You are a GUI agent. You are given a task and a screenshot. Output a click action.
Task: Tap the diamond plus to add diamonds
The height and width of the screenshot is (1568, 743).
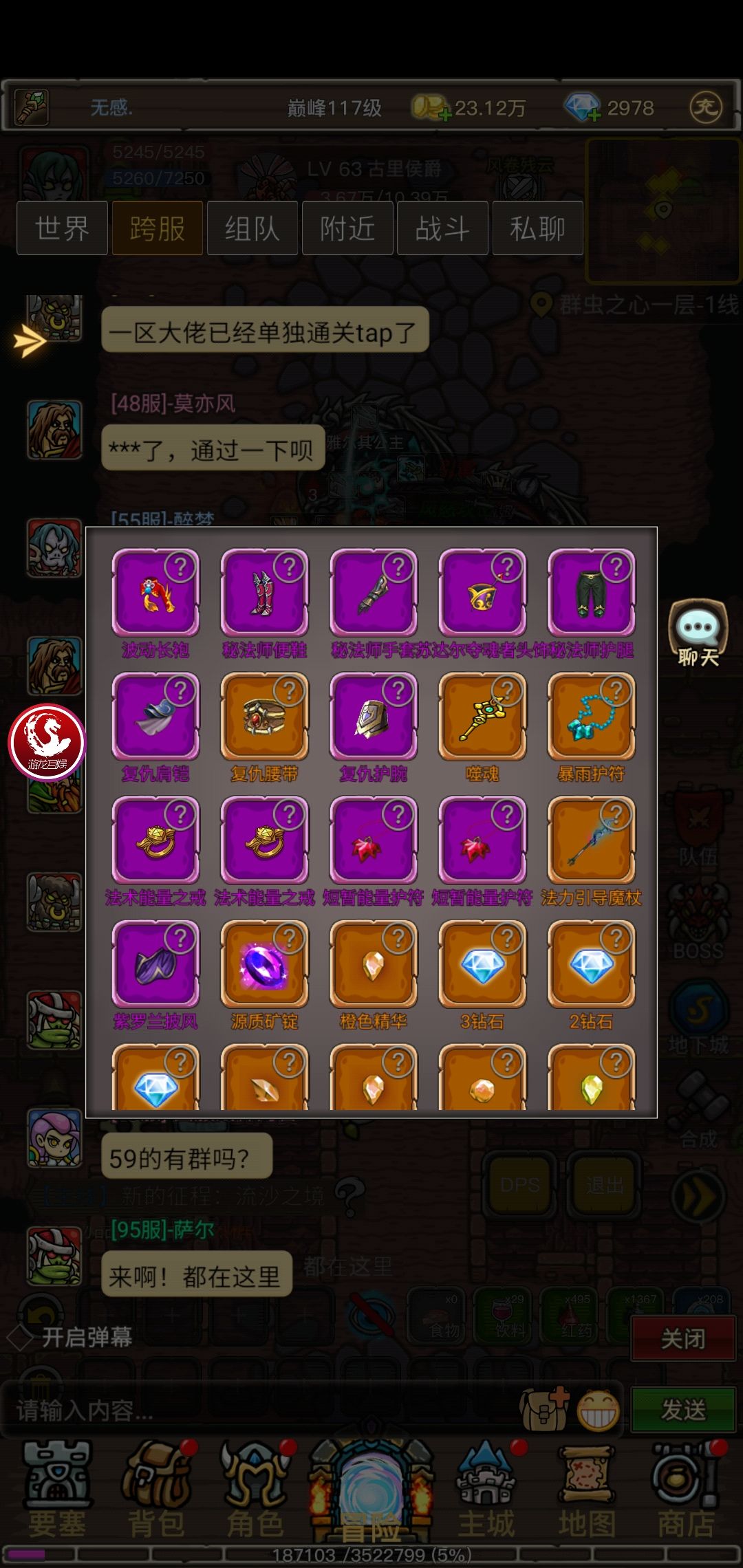593,116
